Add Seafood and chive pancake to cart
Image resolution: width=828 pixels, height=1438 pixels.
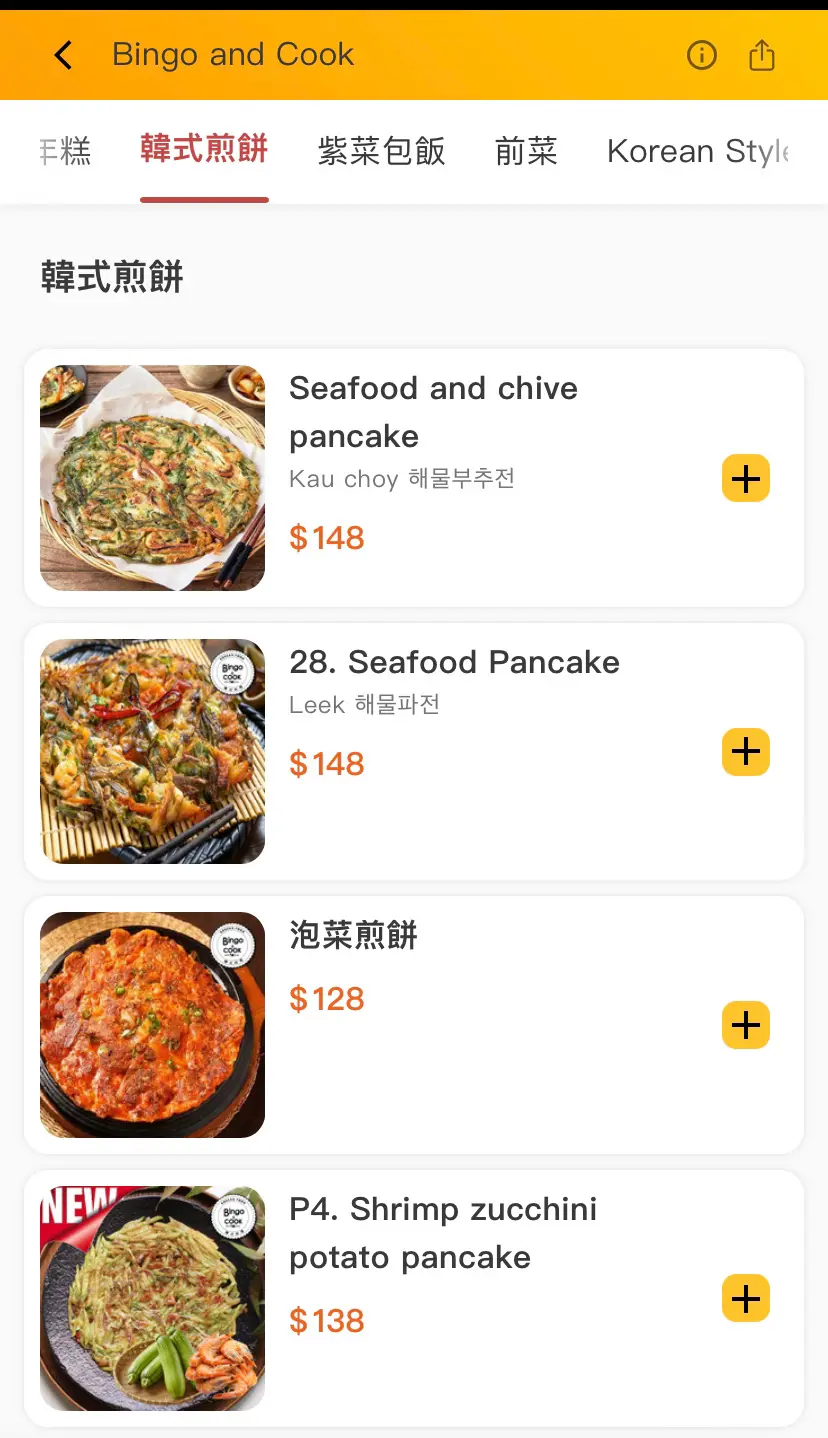(746, 478)
